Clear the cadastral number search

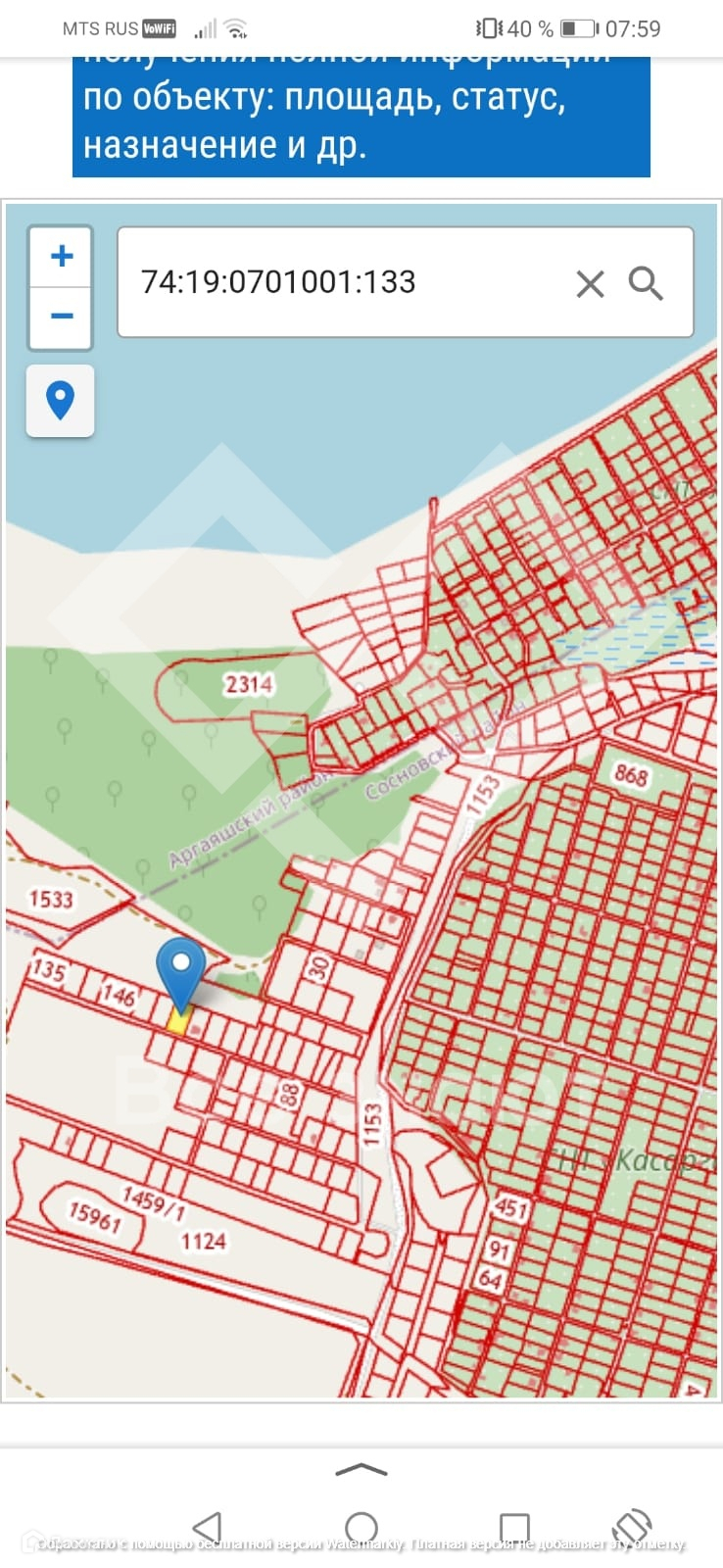pos(590,284)
